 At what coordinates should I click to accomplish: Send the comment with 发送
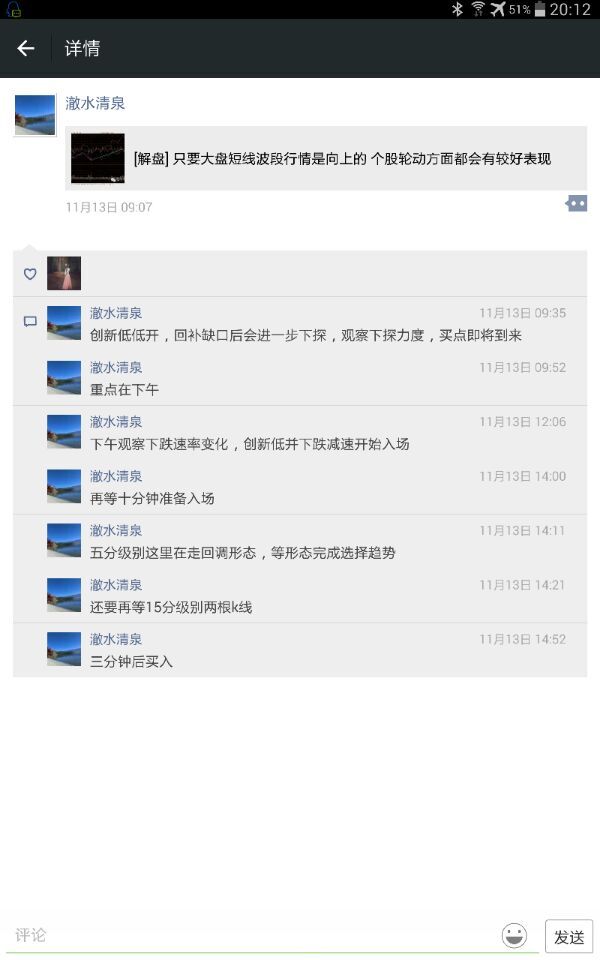(569, 937)
